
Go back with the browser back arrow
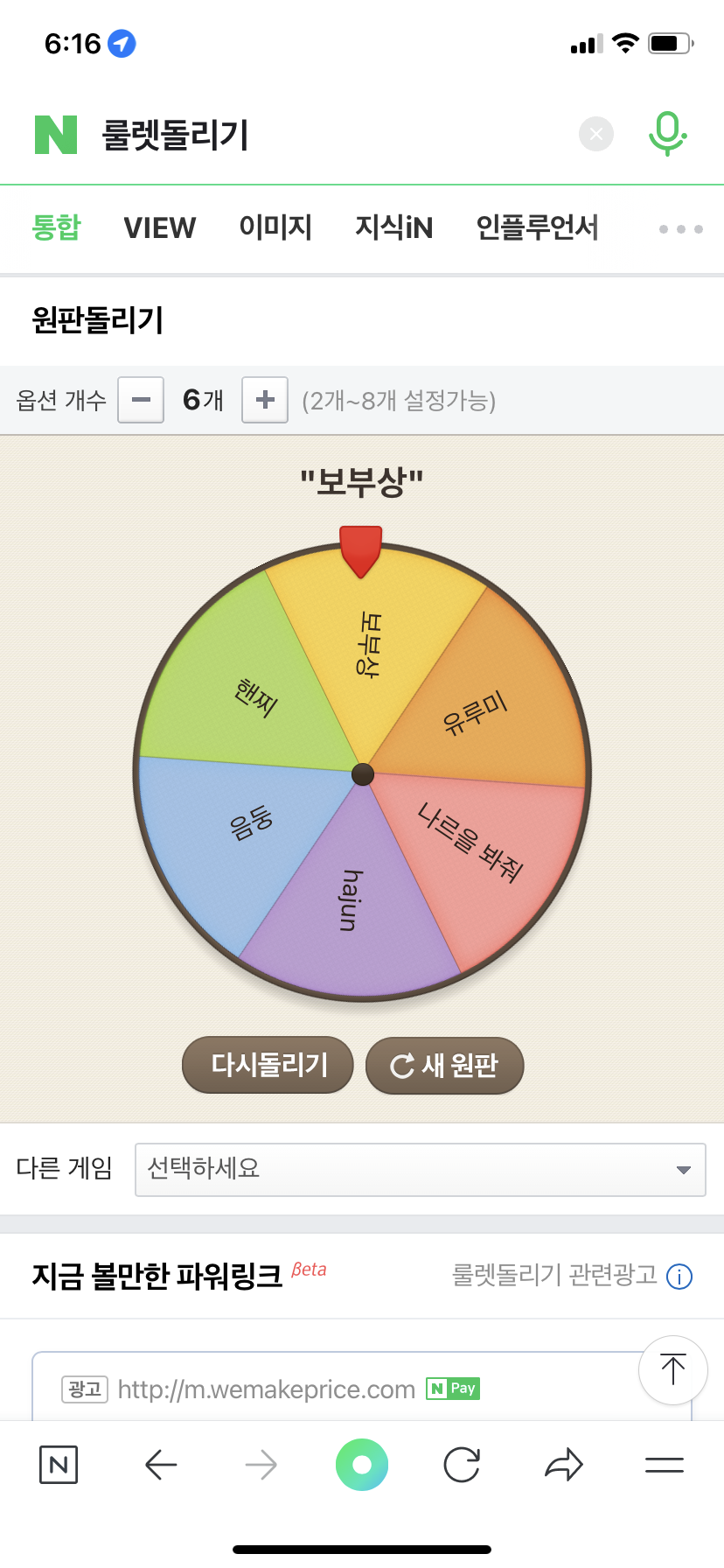(161, 1465)
